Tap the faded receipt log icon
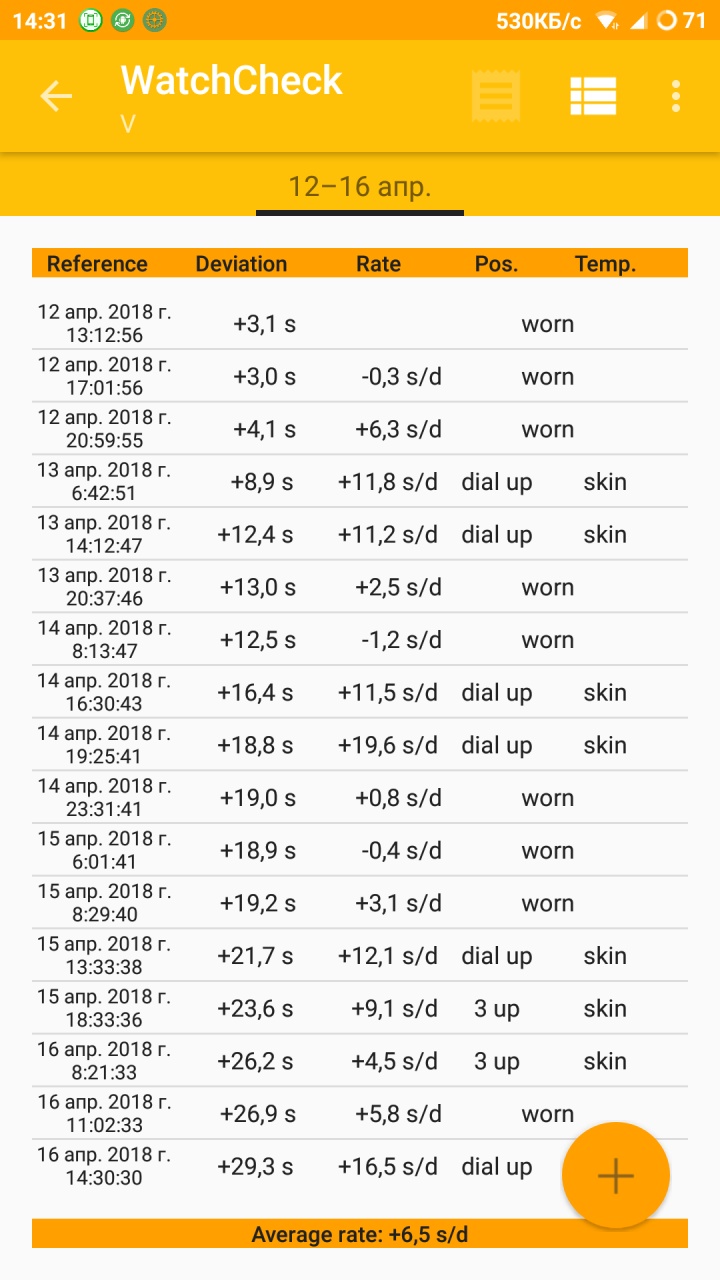Viewport: 720px width, 1280px height. tap(496, 96)
